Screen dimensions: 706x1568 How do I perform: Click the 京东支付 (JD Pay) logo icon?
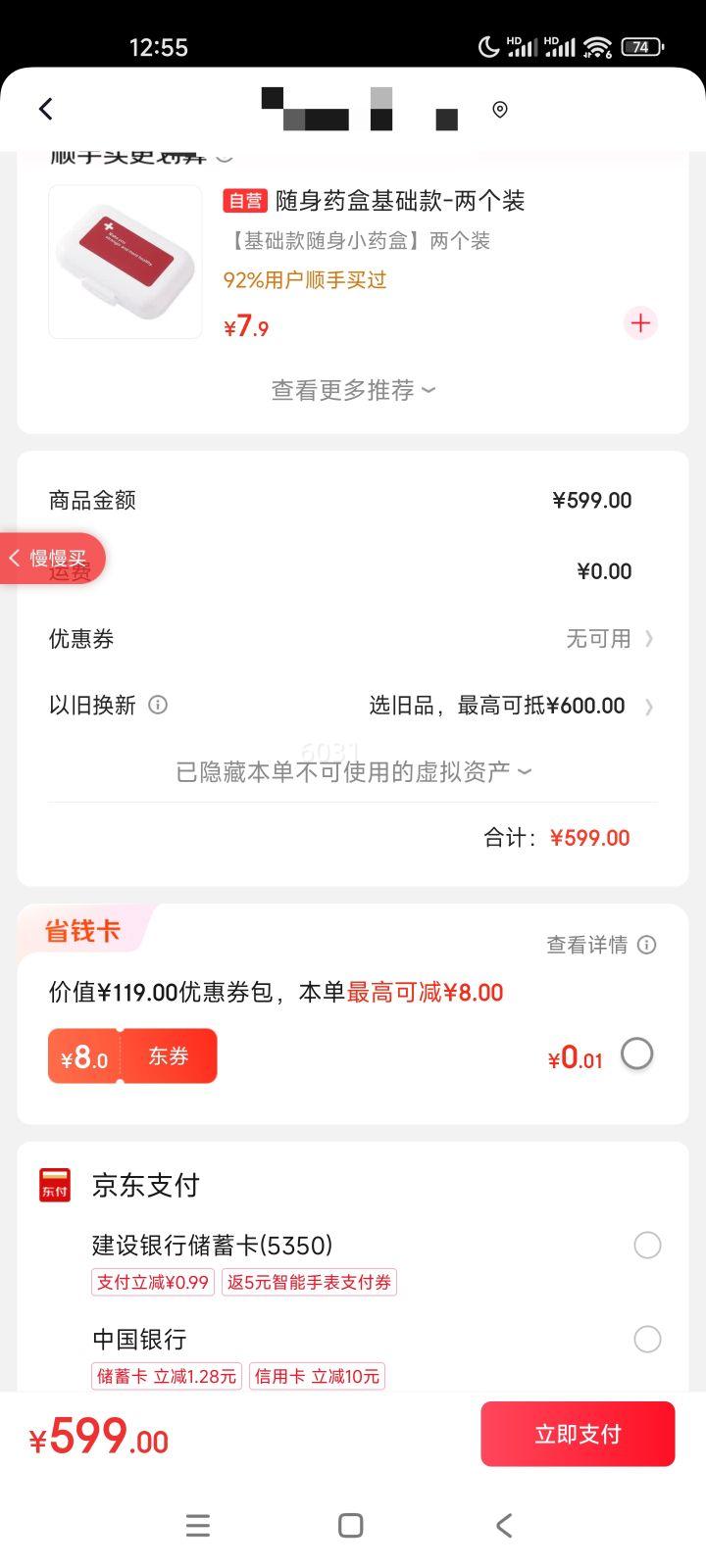point(55,1185)
